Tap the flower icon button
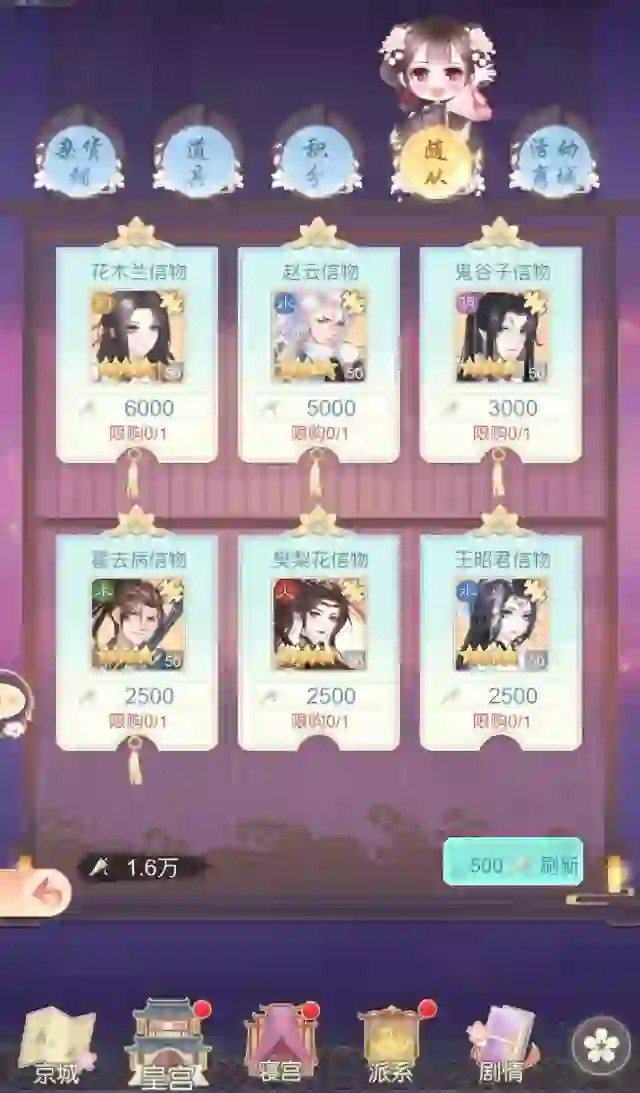This screenshot has height=1093, width=640. [601, 1046]
